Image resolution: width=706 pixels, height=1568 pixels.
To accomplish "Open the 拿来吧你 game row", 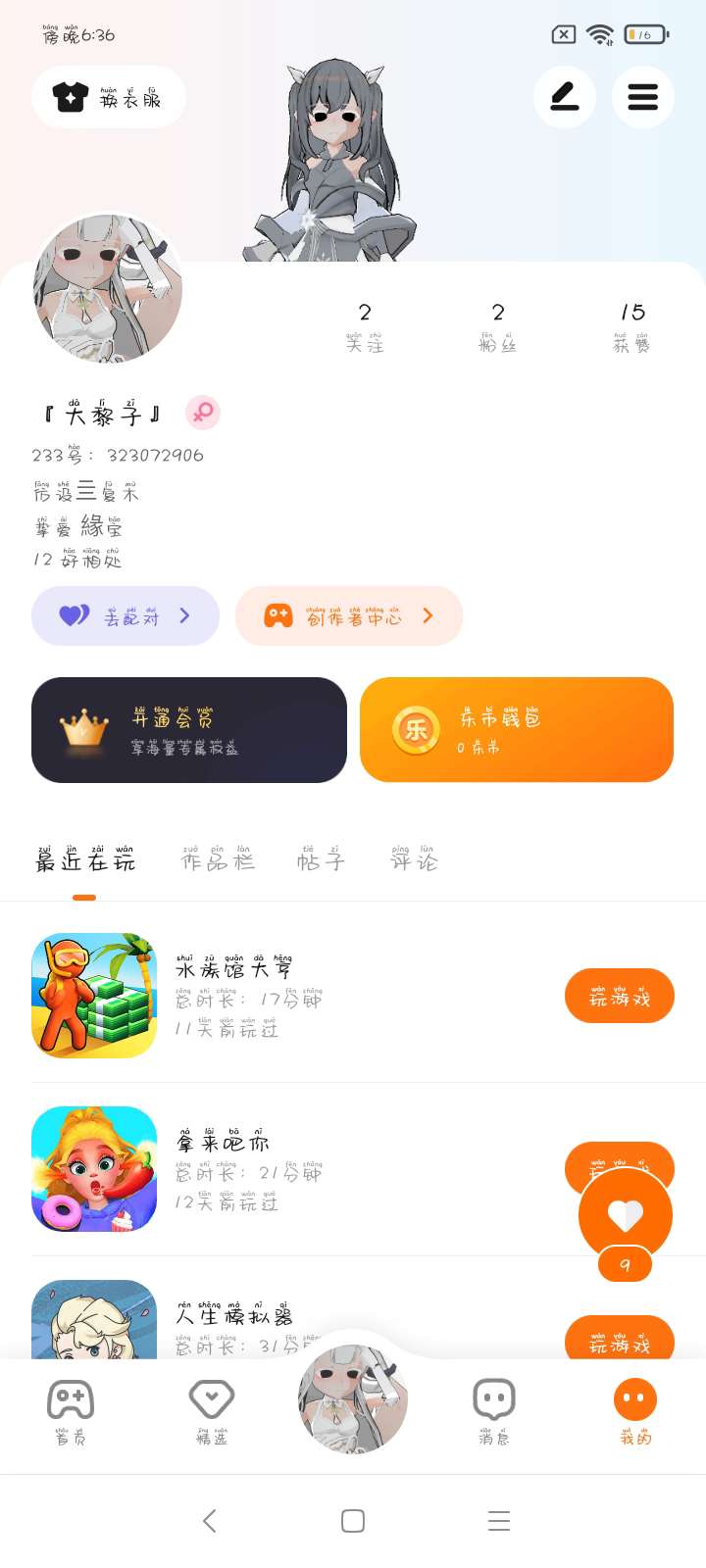I will pyautogui.click(x=294, y=1168).
